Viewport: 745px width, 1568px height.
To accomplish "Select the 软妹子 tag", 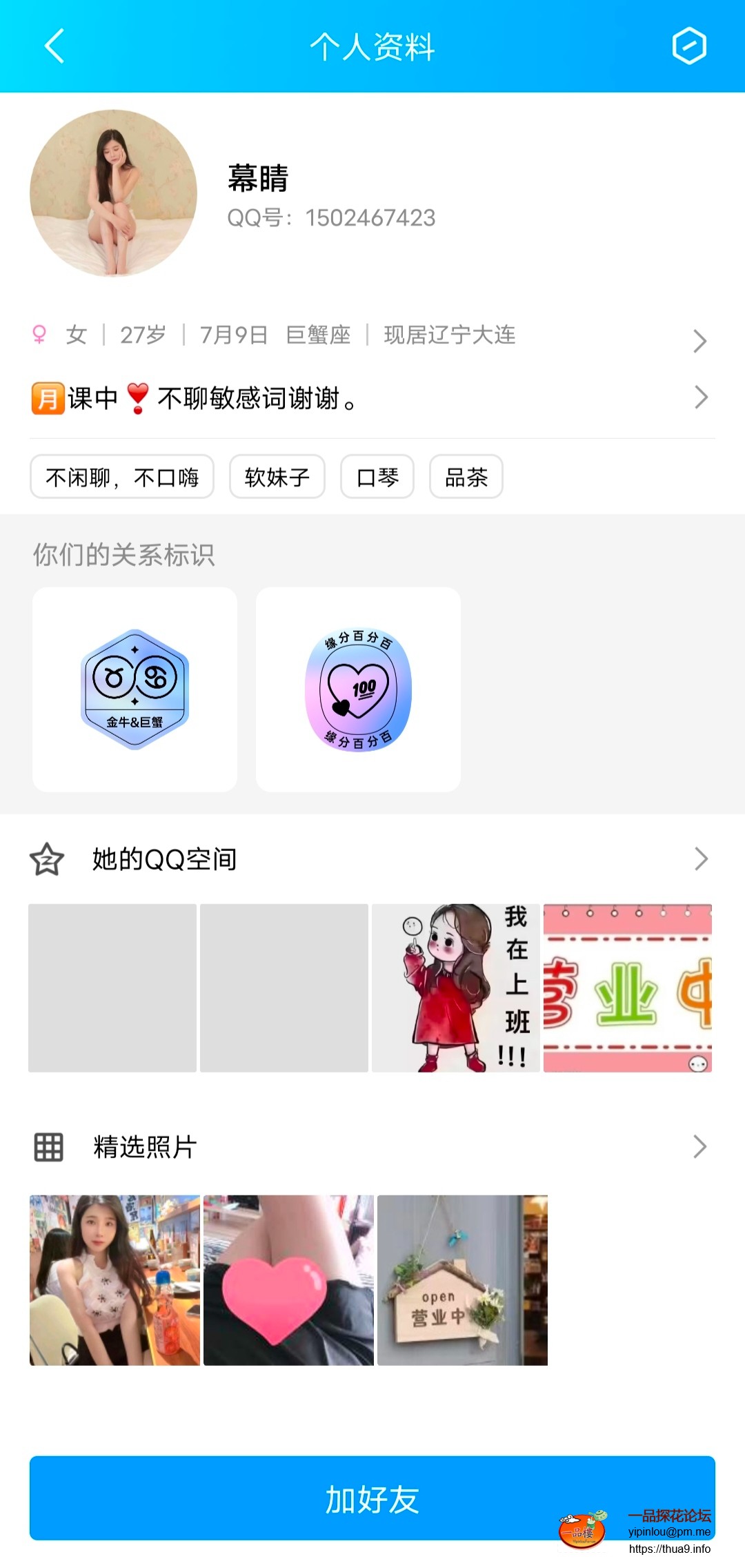I will [x=277, y=477].
